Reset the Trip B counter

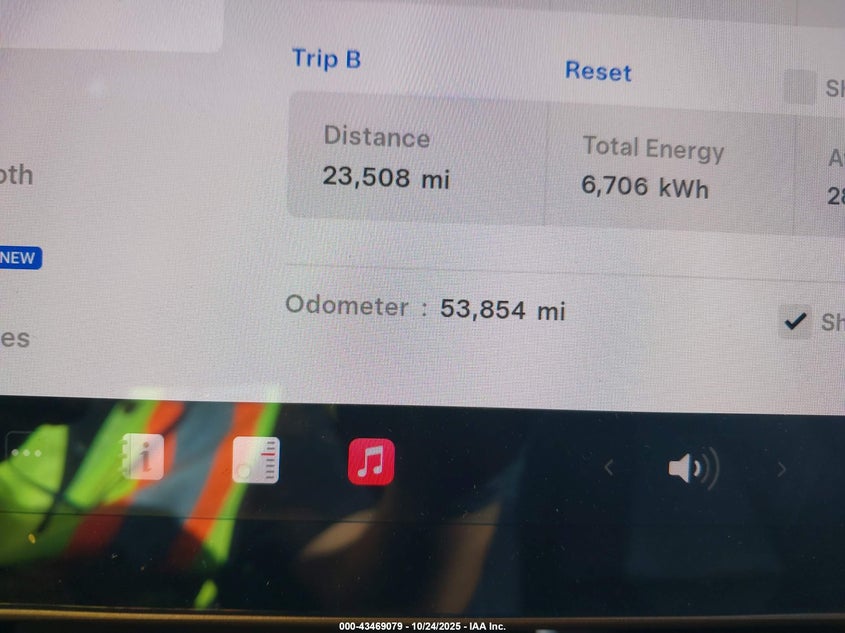tap(598, 71)
